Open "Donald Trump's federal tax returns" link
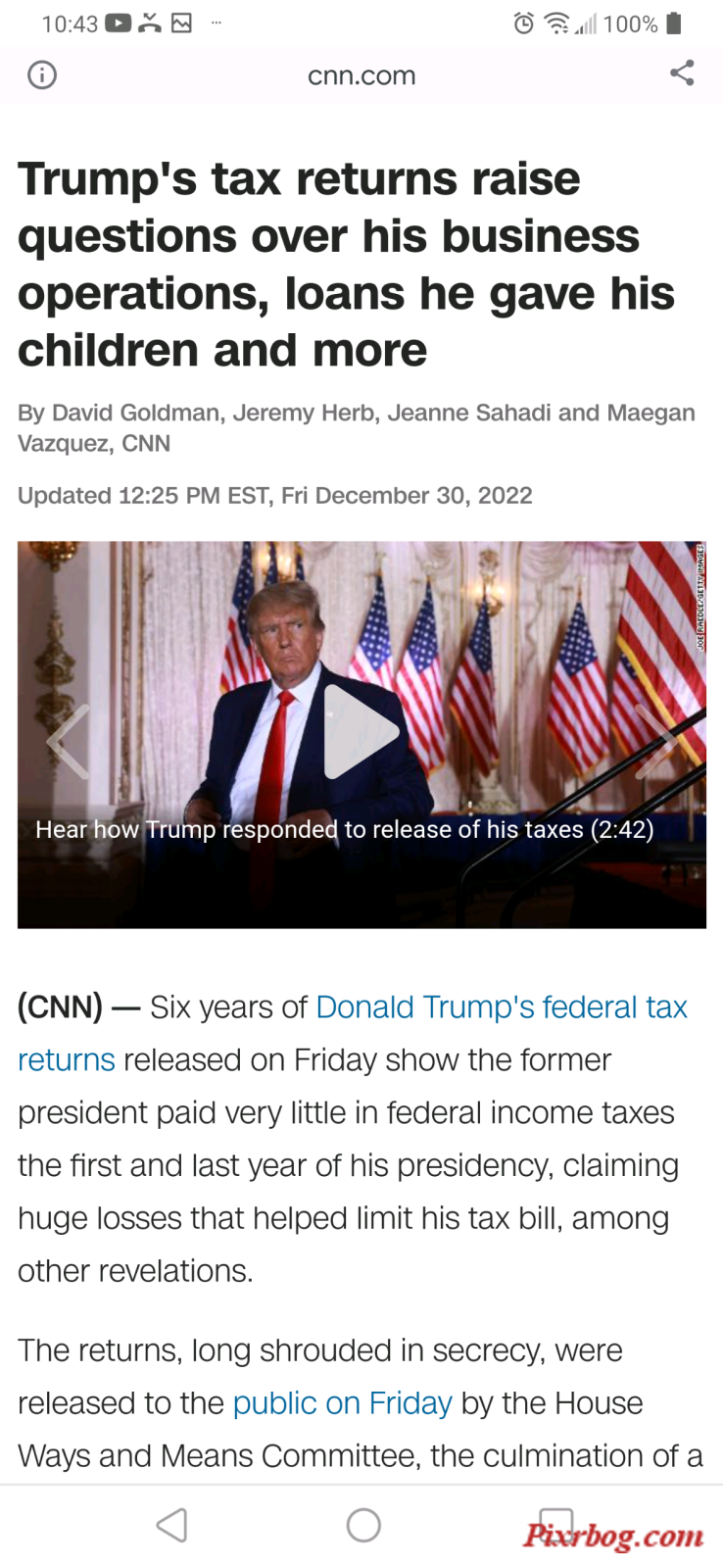The image size is (723, 1568). (501, 1007)
